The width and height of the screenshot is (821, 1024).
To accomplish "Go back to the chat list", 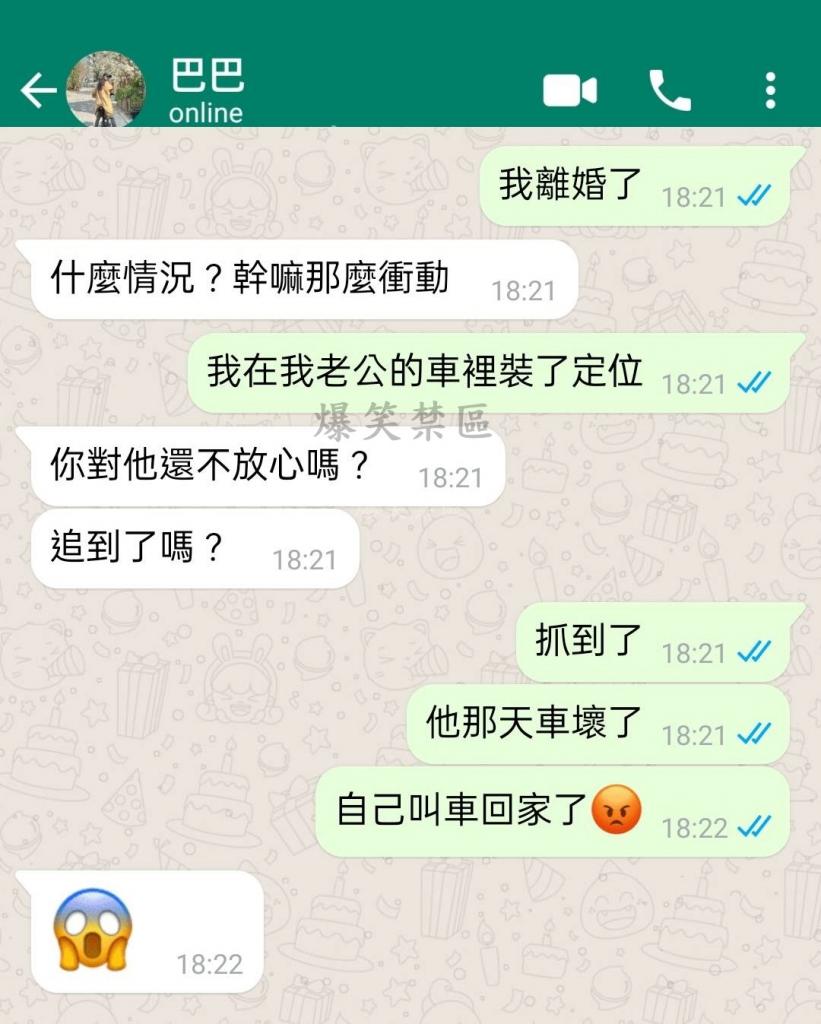I will pyautogui.click(x=38, y=91).
